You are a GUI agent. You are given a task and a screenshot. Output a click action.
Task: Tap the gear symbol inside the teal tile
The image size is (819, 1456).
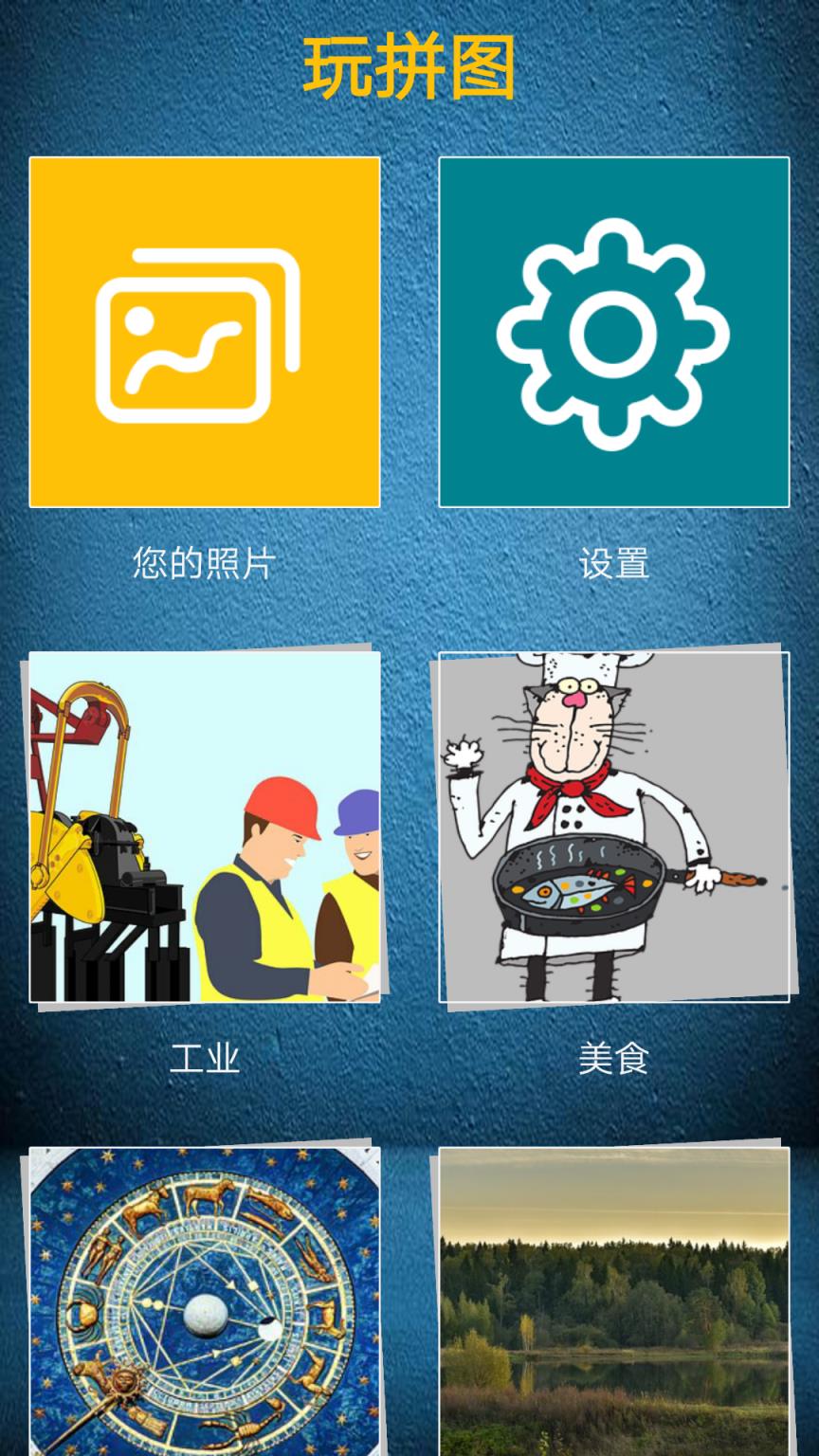click(x=611, y=332)
